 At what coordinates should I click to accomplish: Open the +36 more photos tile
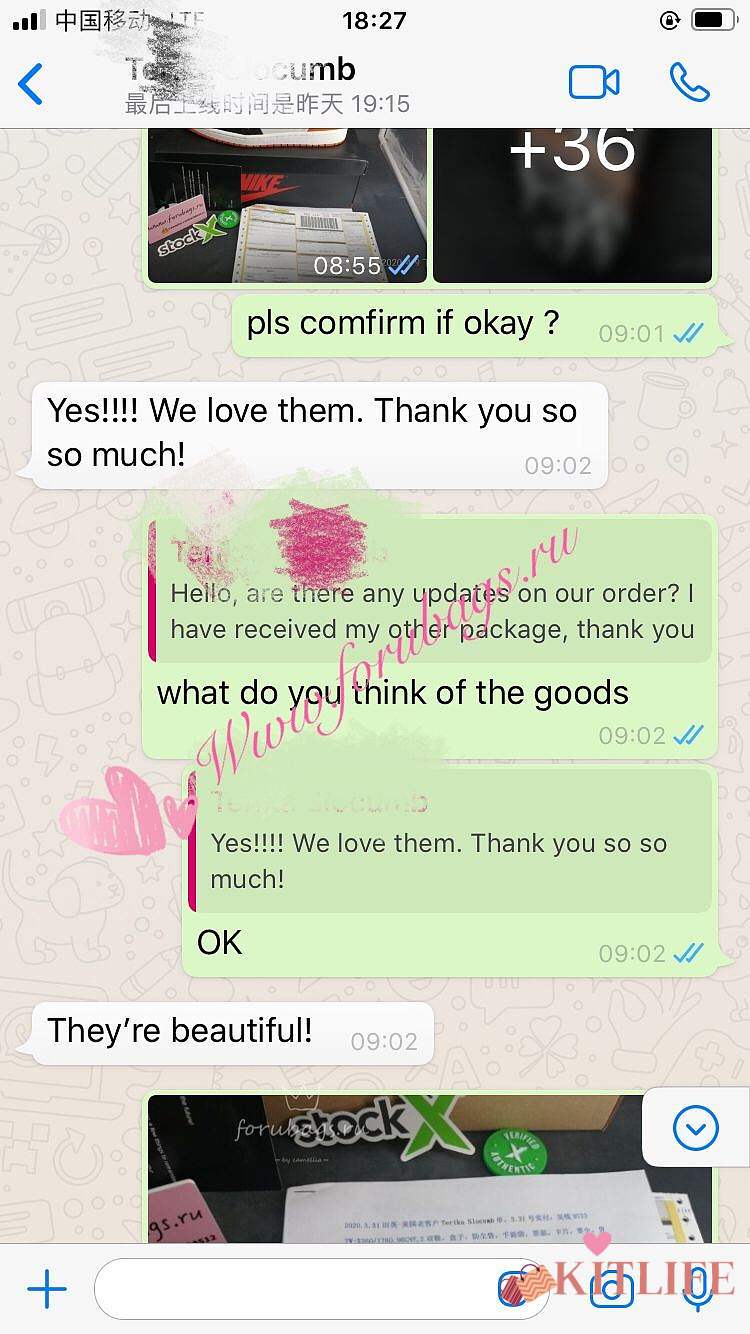point(572,205)
